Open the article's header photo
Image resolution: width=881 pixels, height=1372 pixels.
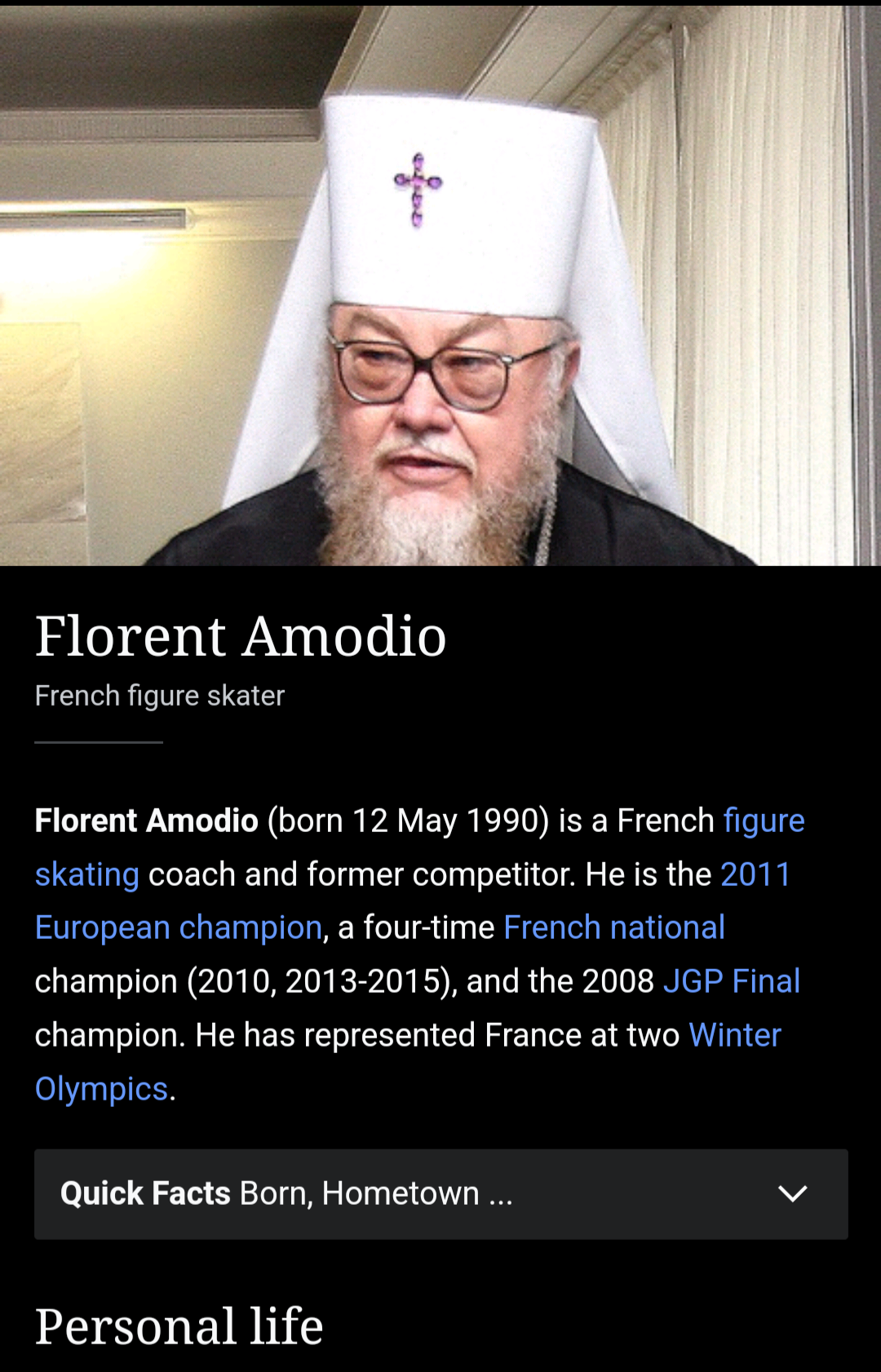[440, 285]
